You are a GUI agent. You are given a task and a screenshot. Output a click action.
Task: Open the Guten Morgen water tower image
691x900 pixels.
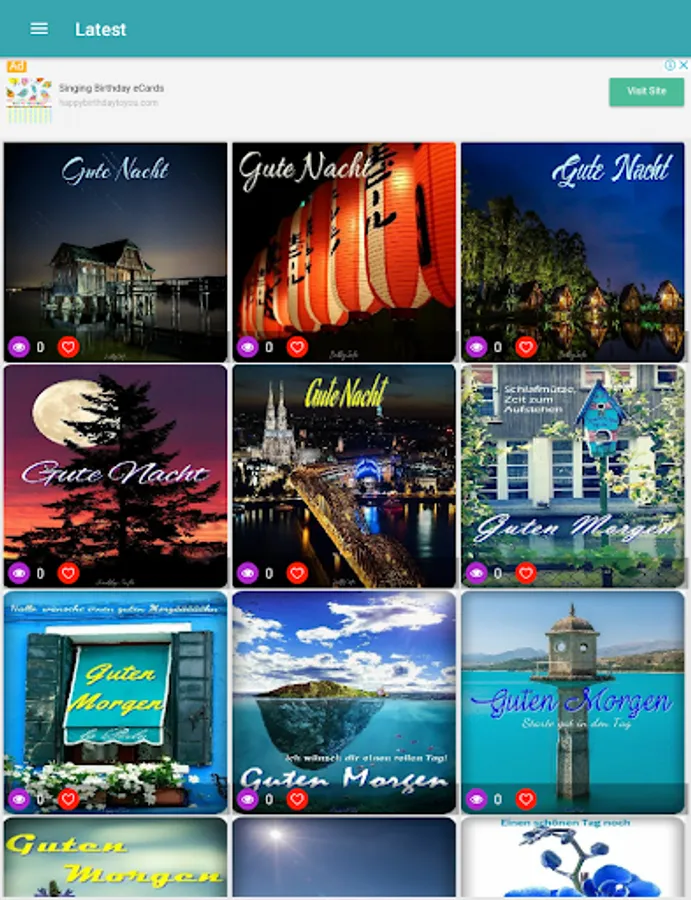coord(573,692)
